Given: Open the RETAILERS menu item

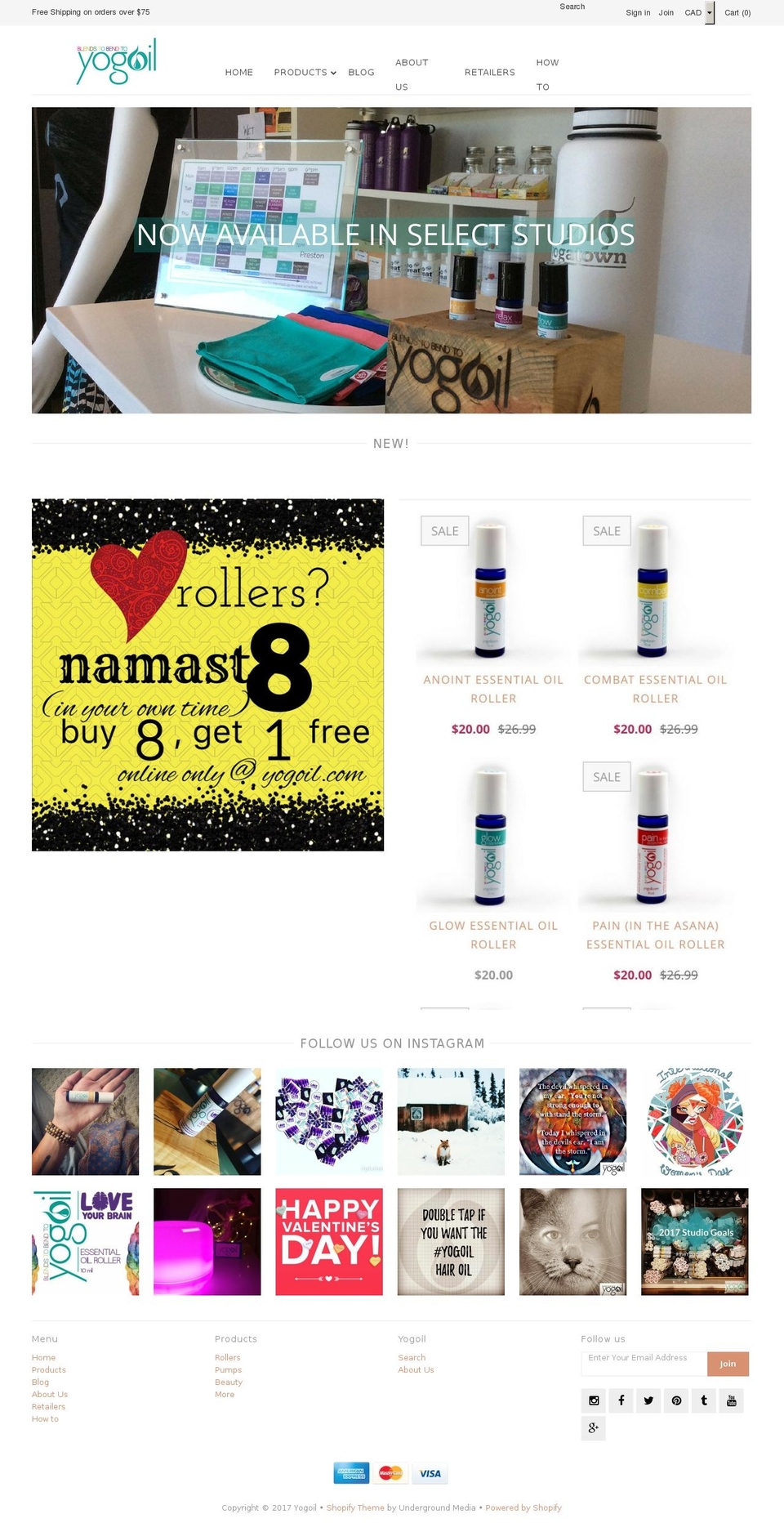Looking at the screenshot, I should pos(489,72).
